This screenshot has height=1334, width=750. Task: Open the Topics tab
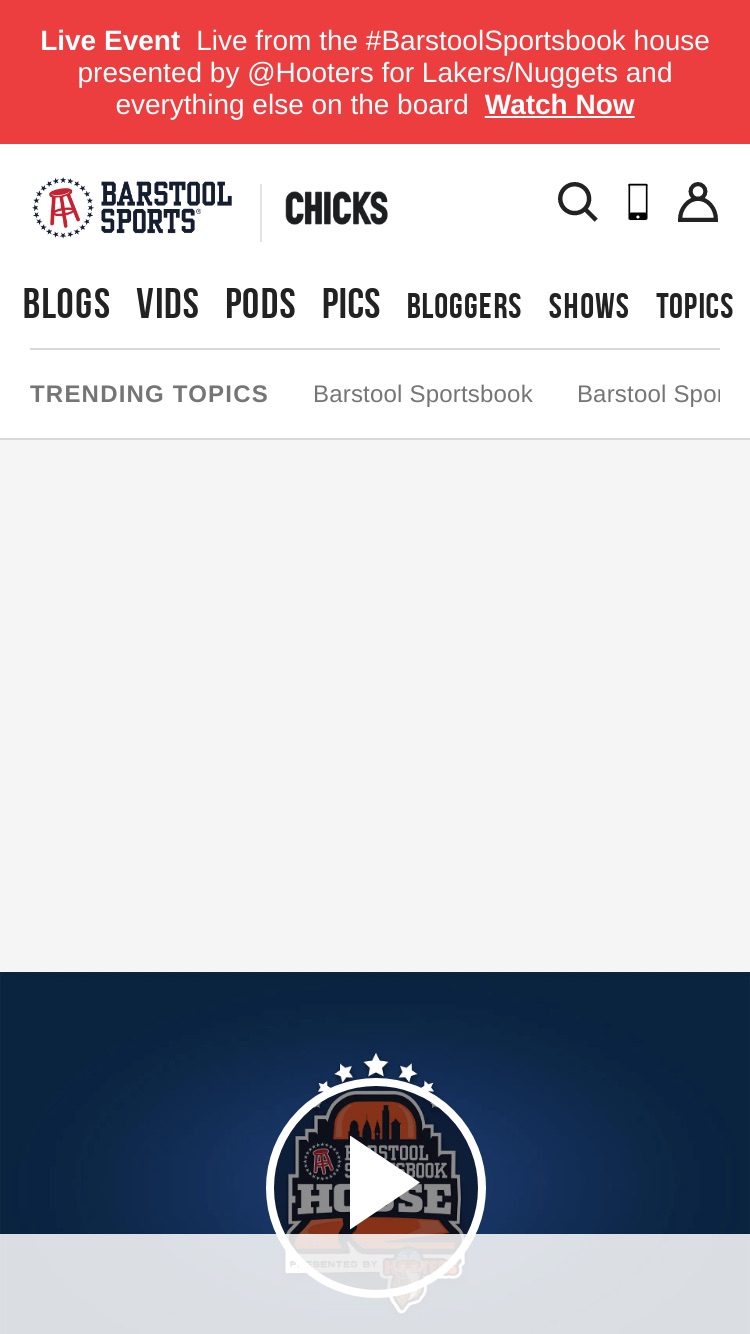694,306
